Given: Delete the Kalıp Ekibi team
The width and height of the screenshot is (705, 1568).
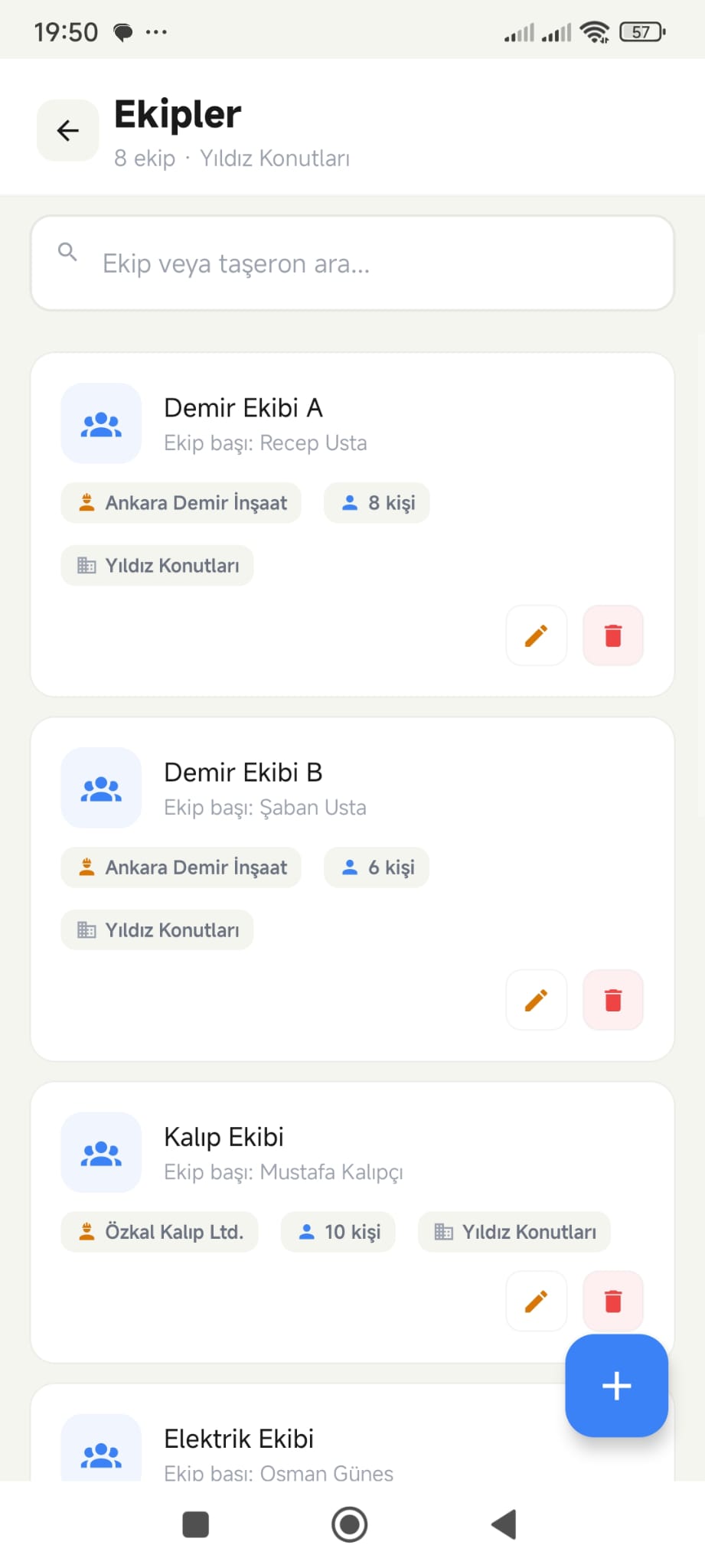Looking at the screenshot, I should 612,1302.
